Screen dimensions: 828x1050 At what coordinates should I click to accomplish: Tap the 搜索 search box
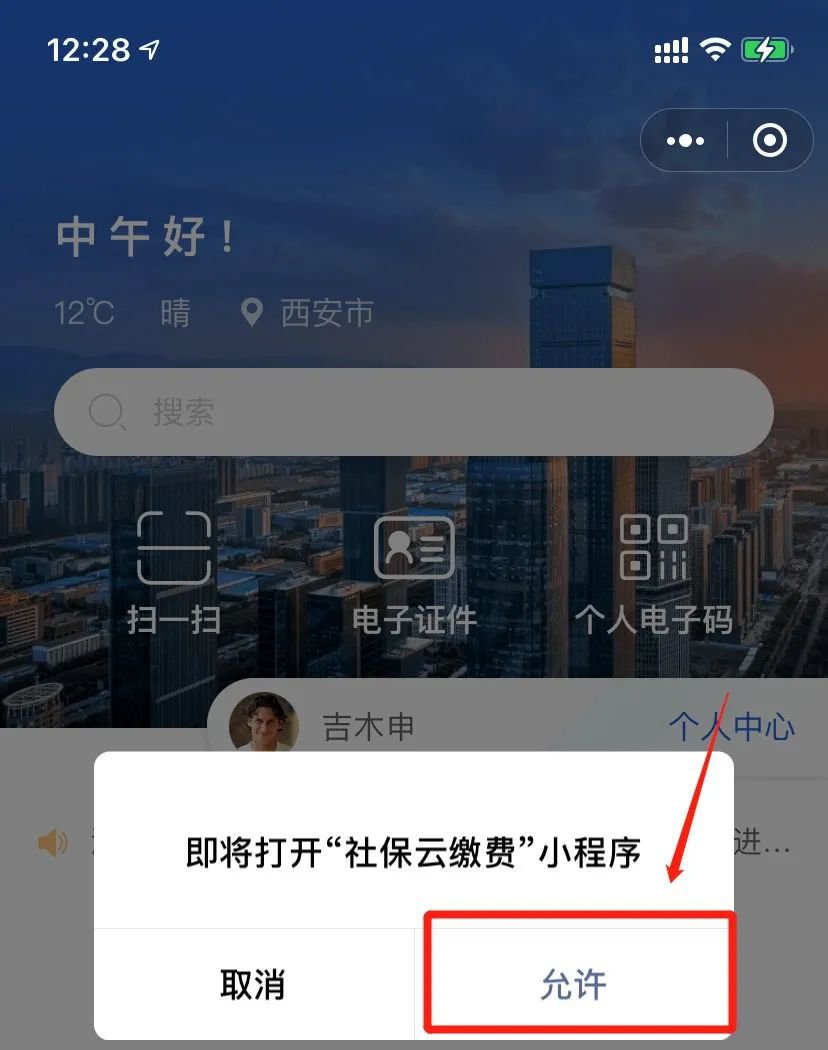[413, 412]
